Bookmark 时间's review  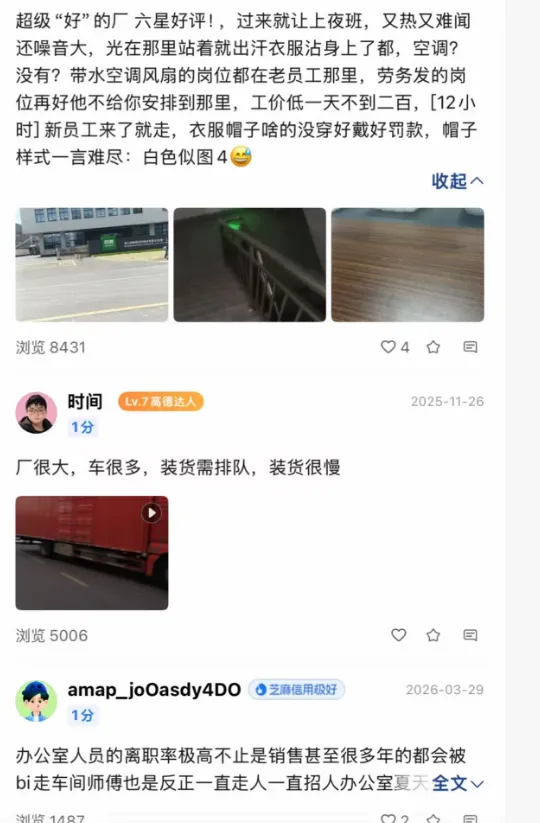(x=433, y=635)
